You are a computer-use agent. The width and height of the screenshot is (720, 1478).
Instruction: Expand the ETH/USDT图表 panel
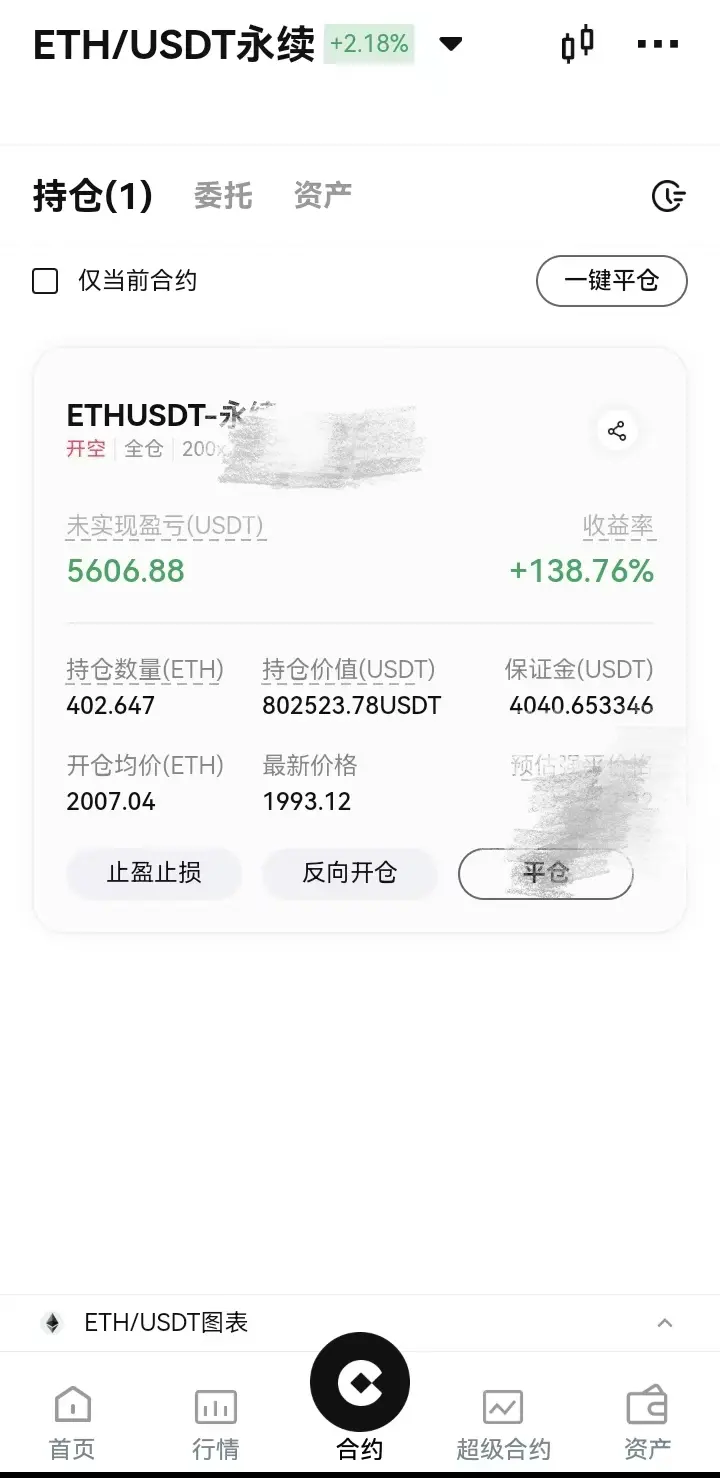[360, 1323]
